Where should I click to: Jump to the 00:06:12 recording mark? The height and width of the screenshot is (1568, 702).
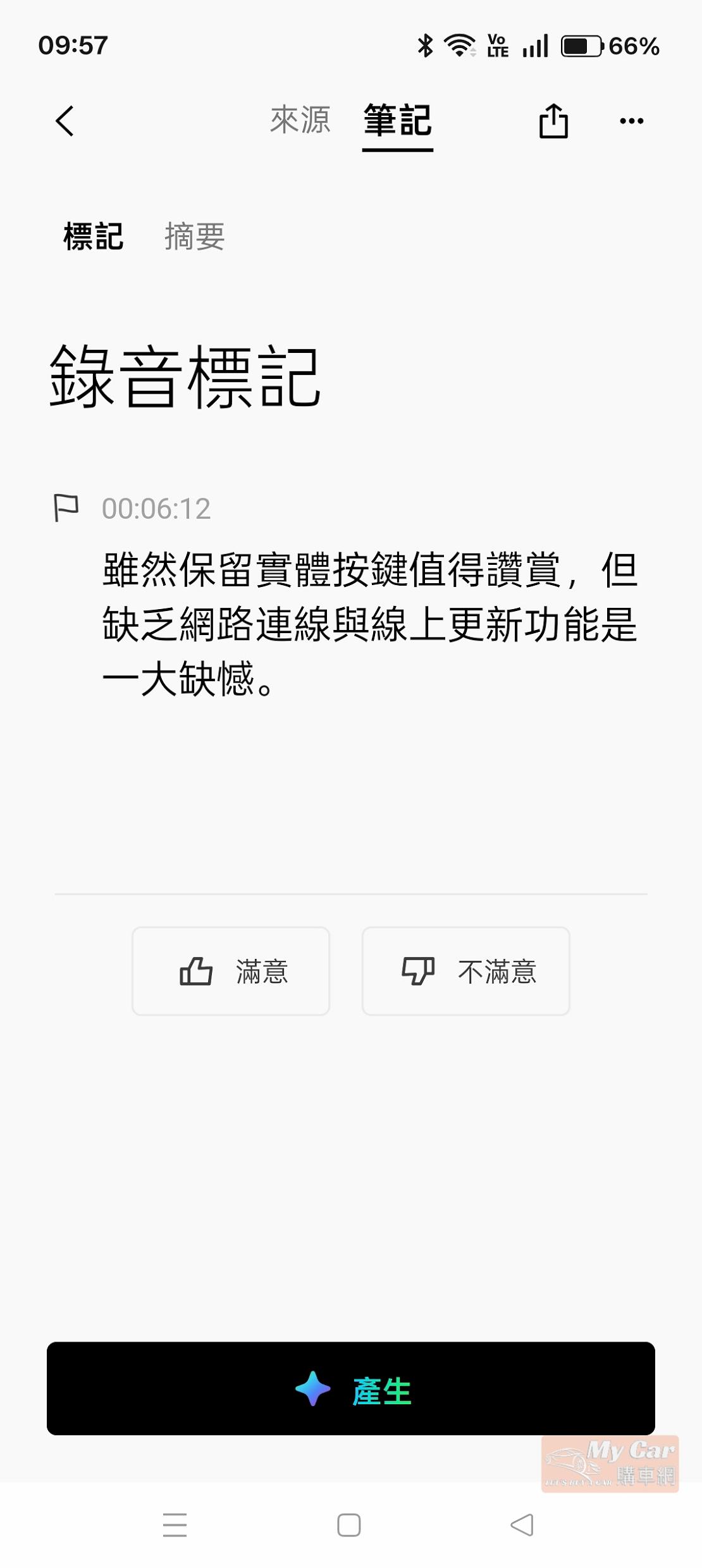tap(156, 509)
